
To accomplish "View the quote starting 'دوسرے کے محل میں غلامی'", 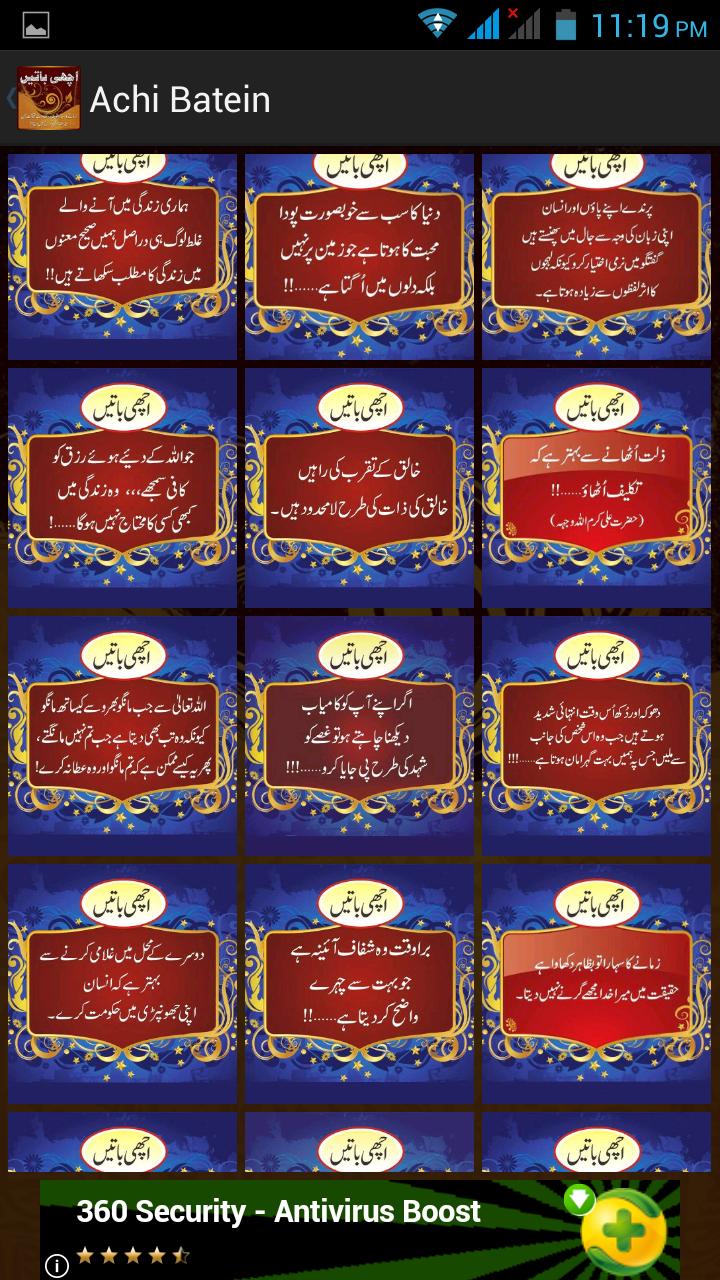I will point(122,983).
